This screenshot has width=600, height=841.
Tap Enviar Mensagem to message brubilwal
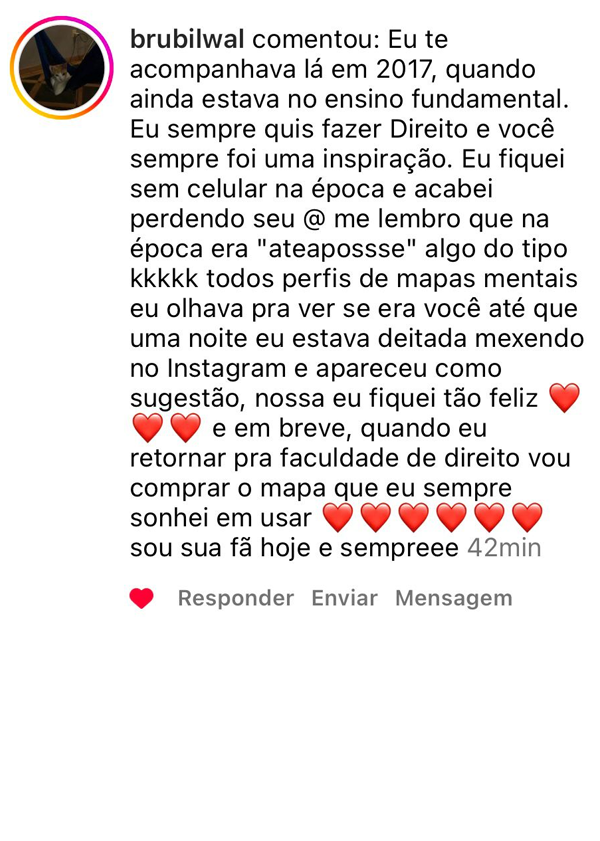click(x=411, y=598)
